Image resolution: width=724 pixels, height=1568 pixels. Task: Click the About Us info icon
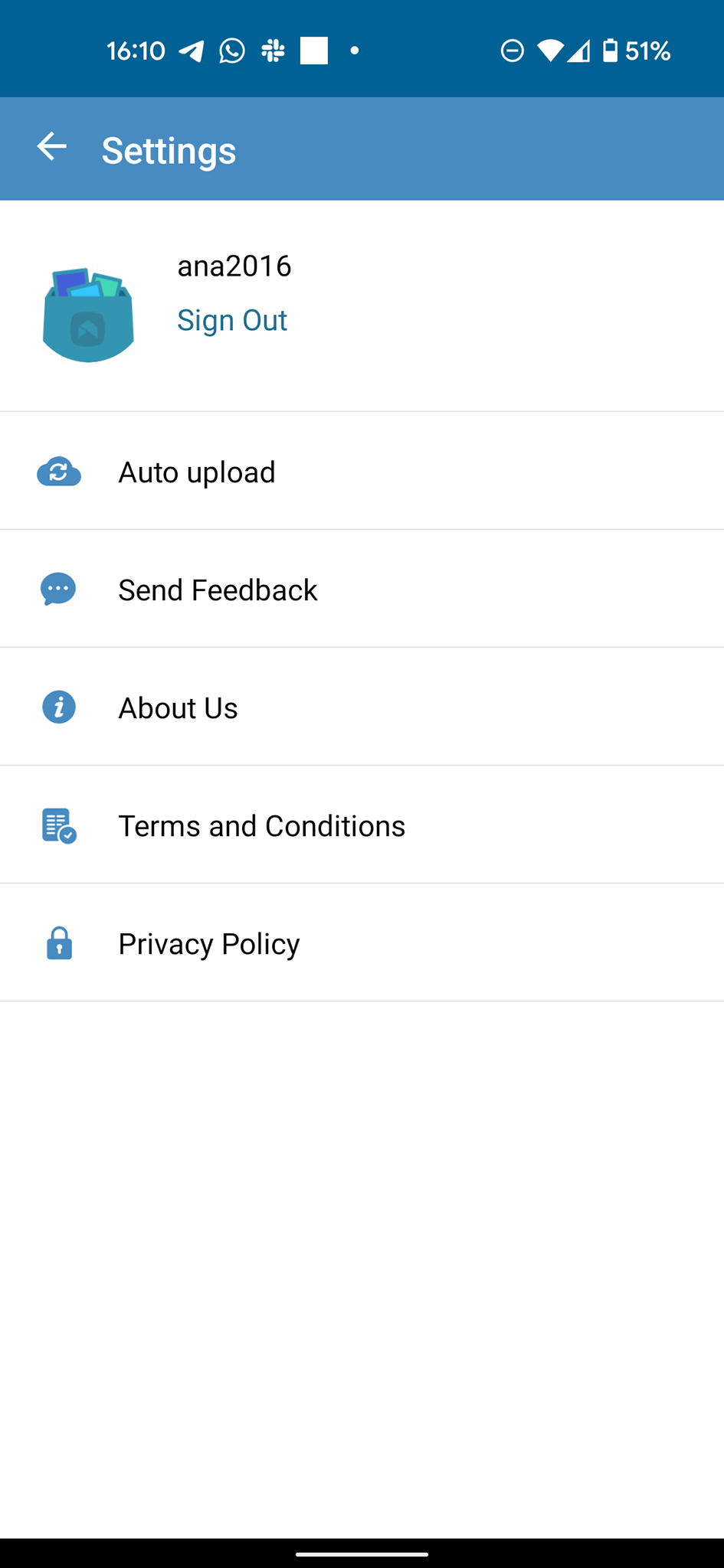tap(59, 707)
